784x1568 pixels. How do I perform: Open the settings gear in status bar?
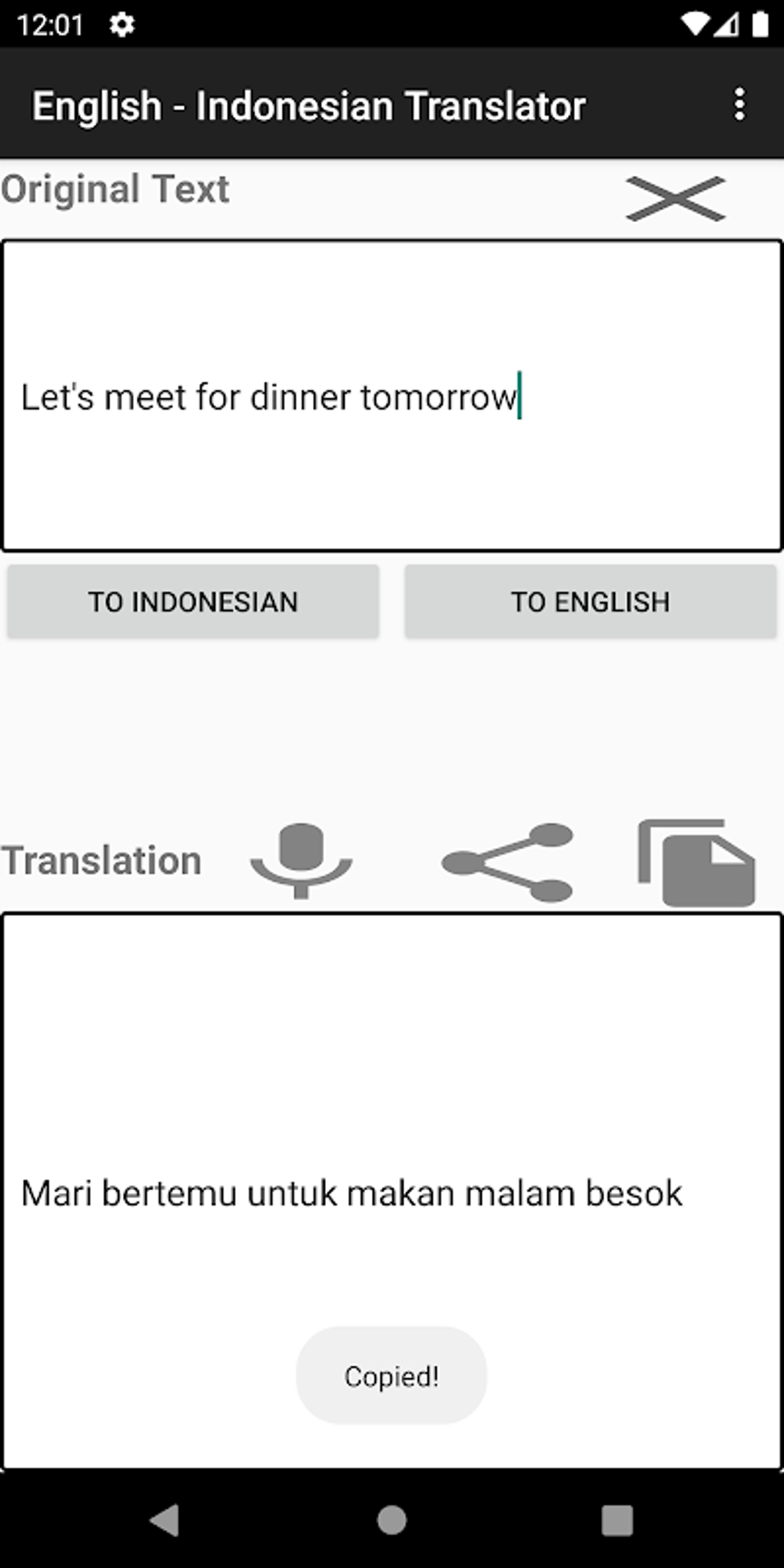pyautogui.click(x=121, y=25)
